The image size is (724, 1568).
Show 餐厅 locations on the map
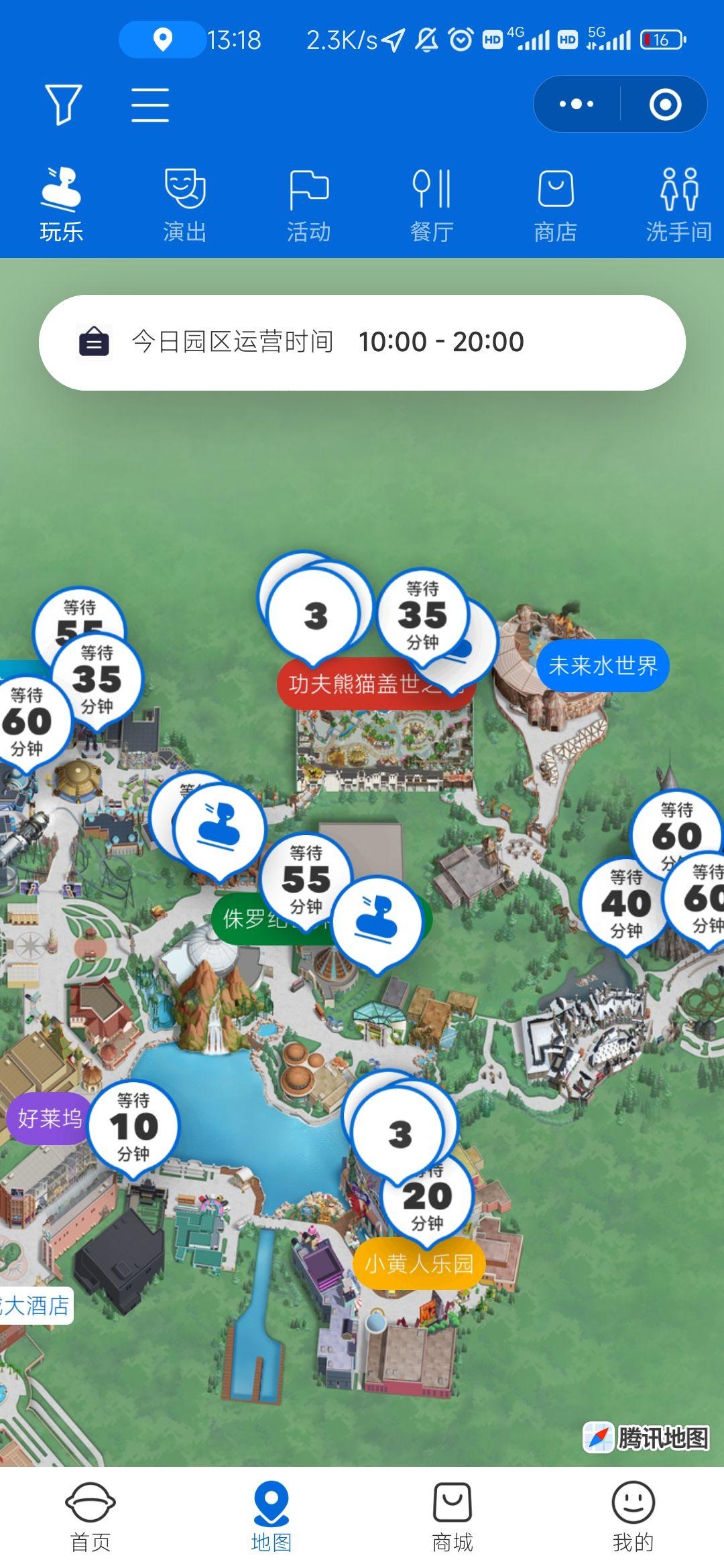point(432,204)
